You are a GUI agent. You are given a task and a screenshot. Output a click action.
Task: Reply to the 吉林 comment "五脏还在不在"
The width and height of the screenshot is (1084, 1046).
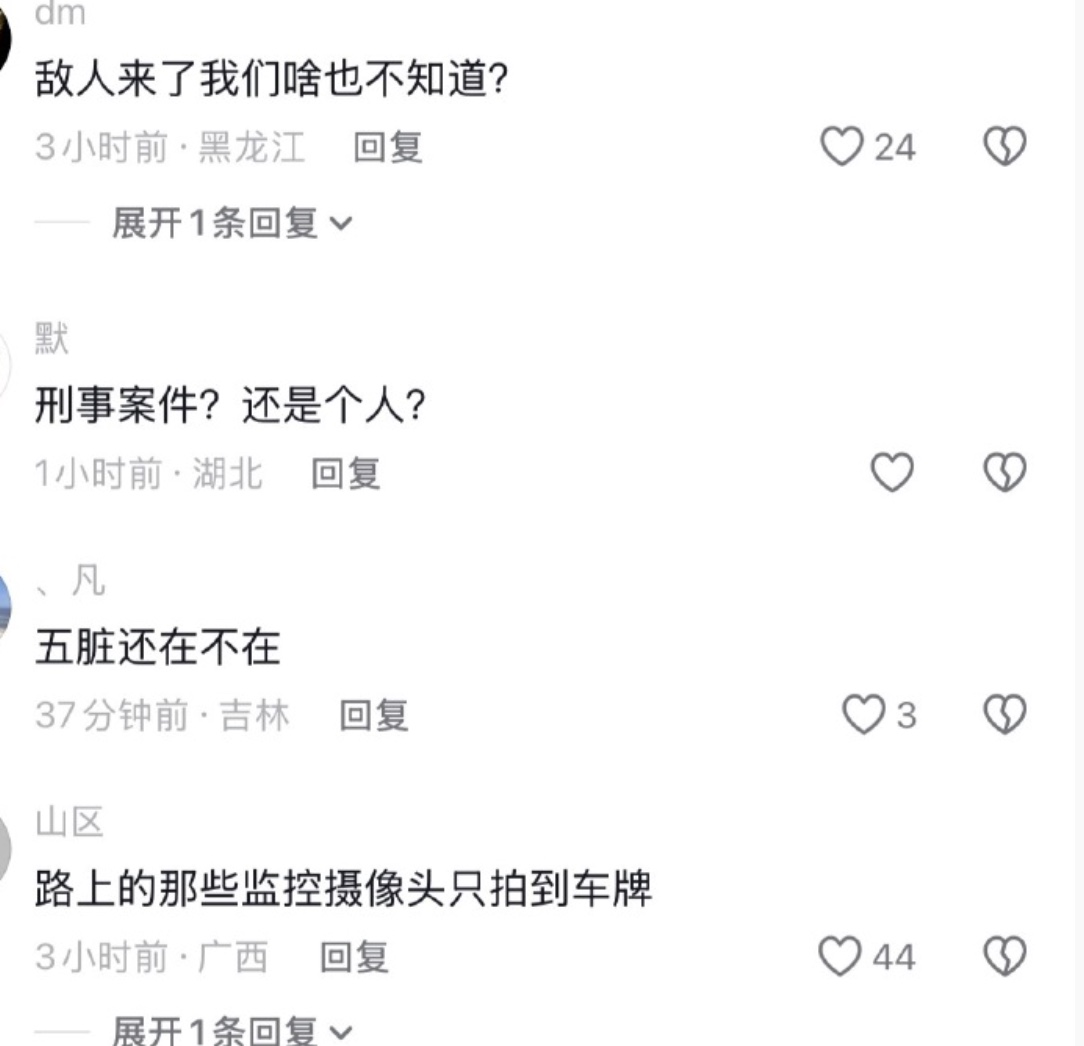point(374,715)
